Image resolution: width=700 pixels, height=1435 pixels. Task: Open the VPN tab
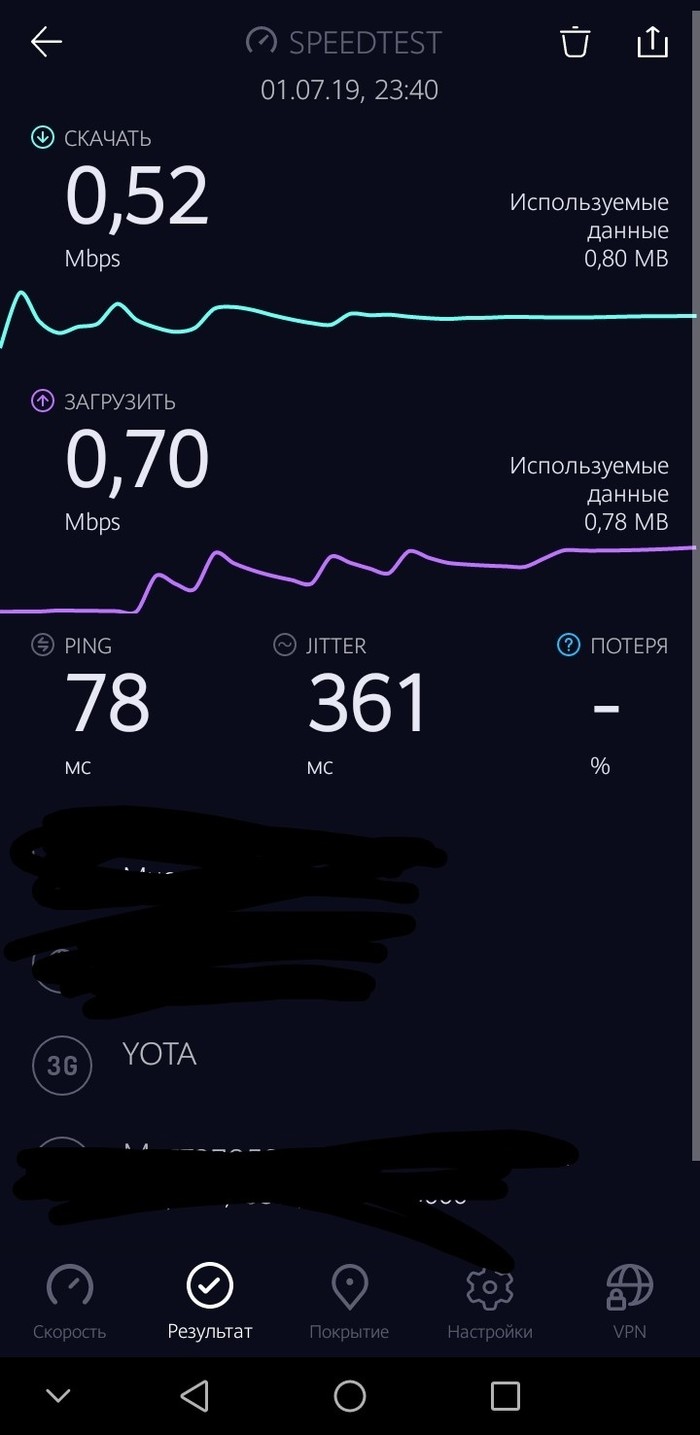pos(630,1302)
